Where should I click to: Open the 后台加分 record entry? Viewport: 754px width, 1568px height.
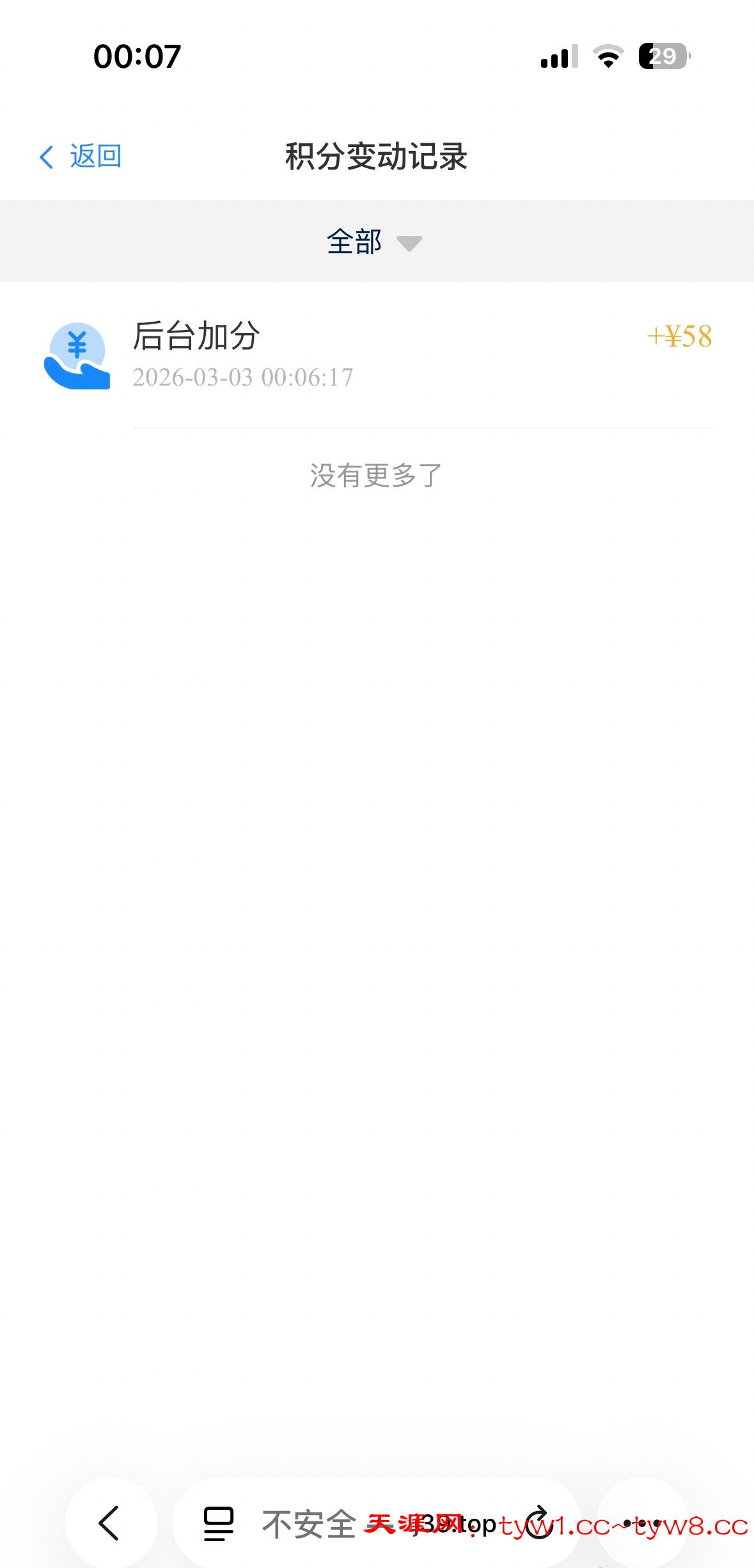point(377,355)
